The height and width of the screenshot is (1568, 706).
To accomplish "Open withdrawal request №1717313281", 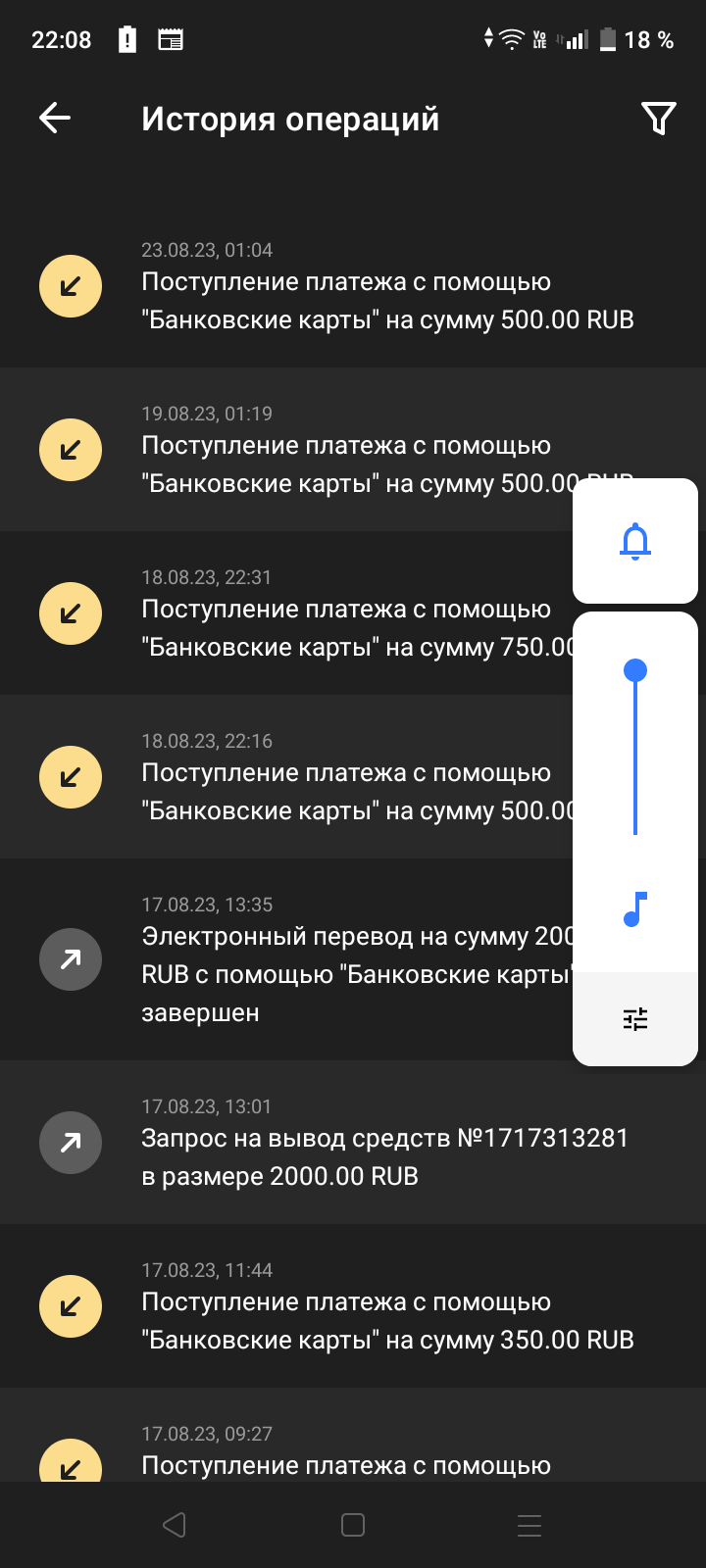I will [x=353, y=1143].
